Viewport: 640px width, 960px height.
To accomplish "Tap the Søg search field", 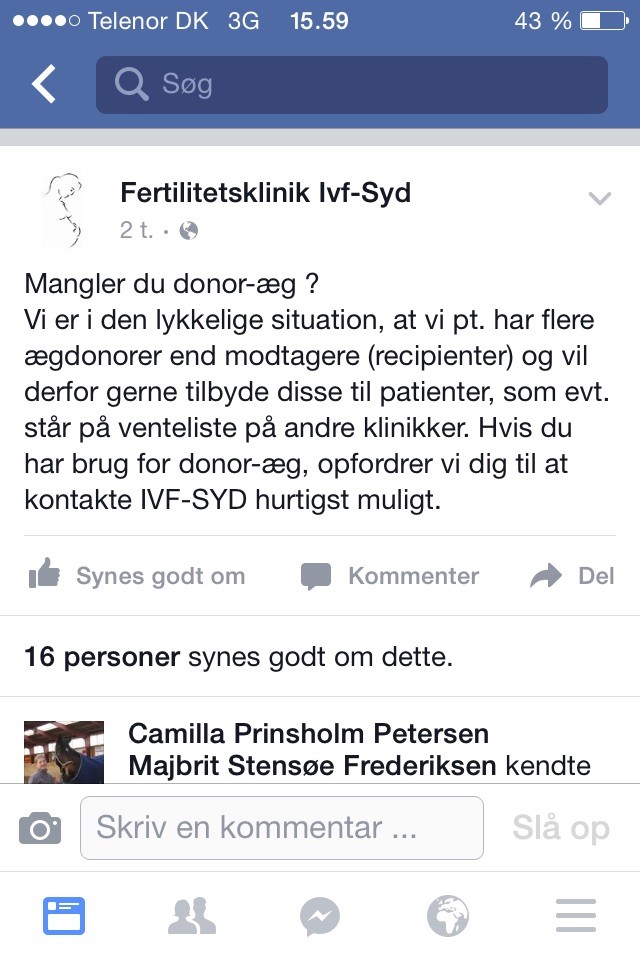I will pyautogui.click(x=351, y=85).
